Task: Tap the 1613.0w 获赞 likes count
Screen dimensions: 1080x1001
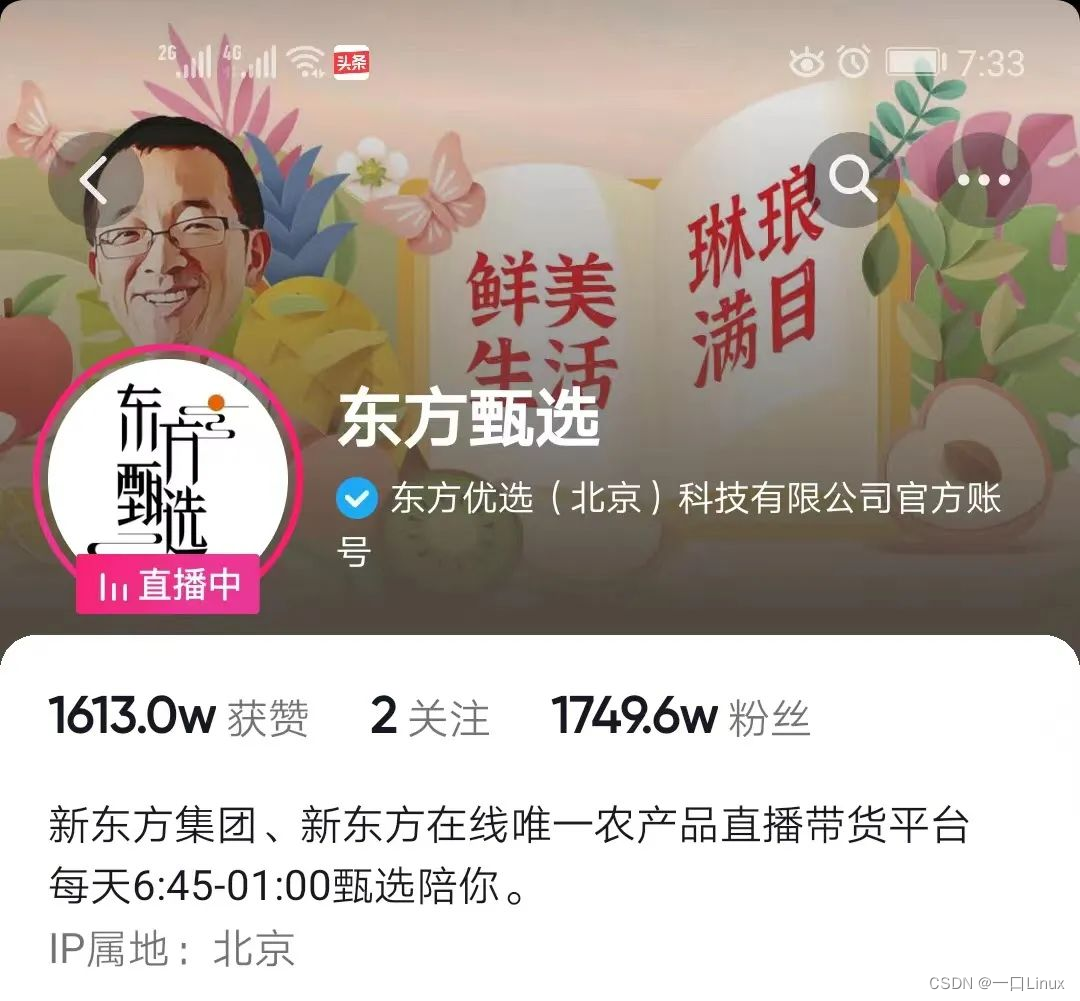Action: coord(178,717)
